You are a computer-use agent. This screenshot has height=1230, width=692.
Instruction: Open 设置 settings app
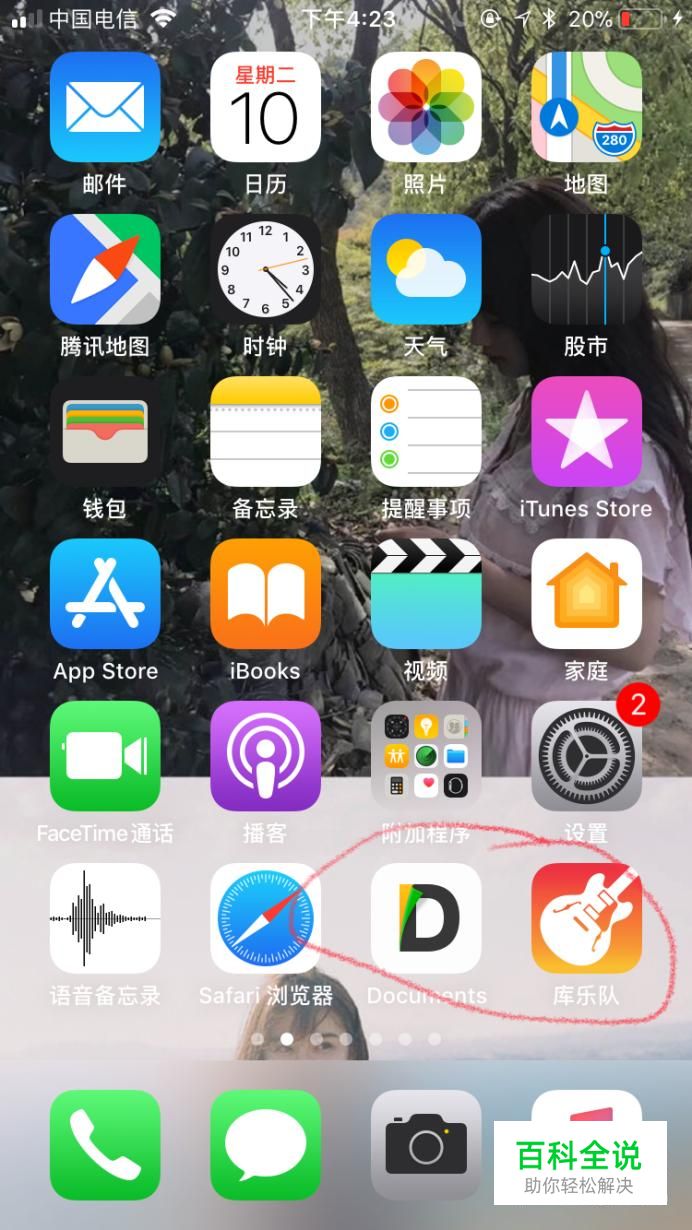click(586, 756)
